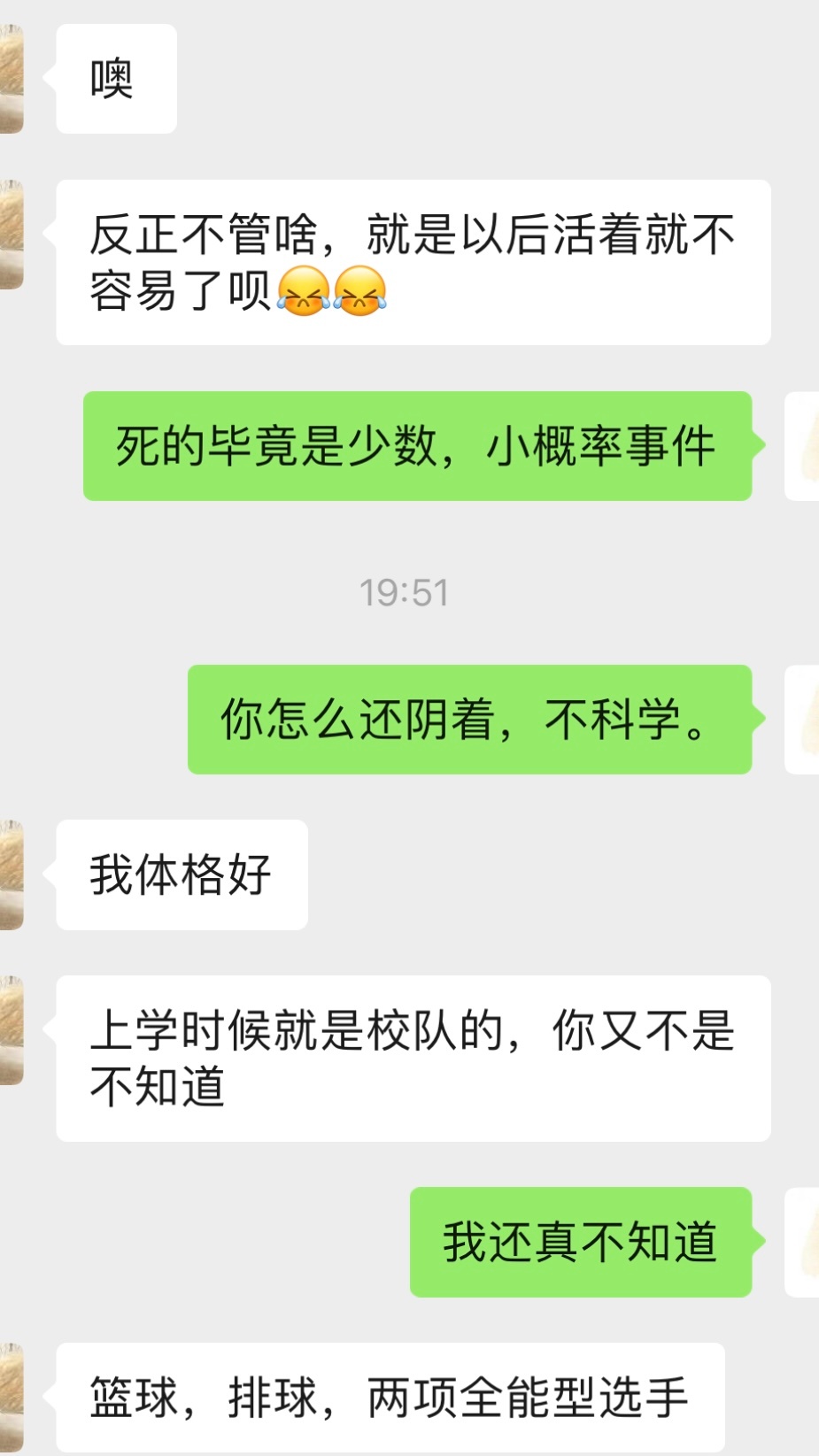Open your own avatar beside 你怎么还阴着，不科学。

click(803, 720)
